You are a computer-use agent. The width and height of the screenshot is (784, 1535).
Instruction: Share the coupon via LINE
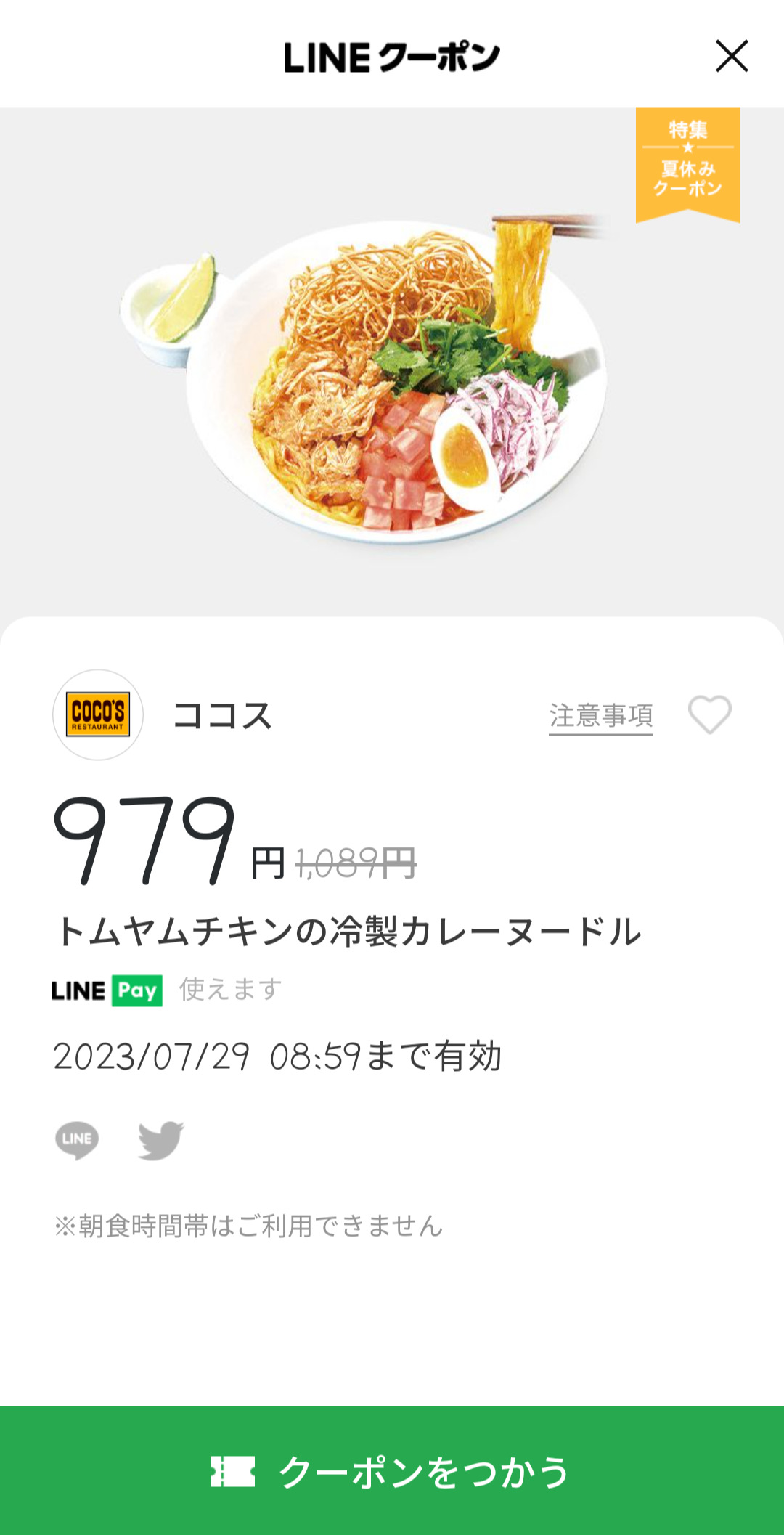coord(77,1140)
